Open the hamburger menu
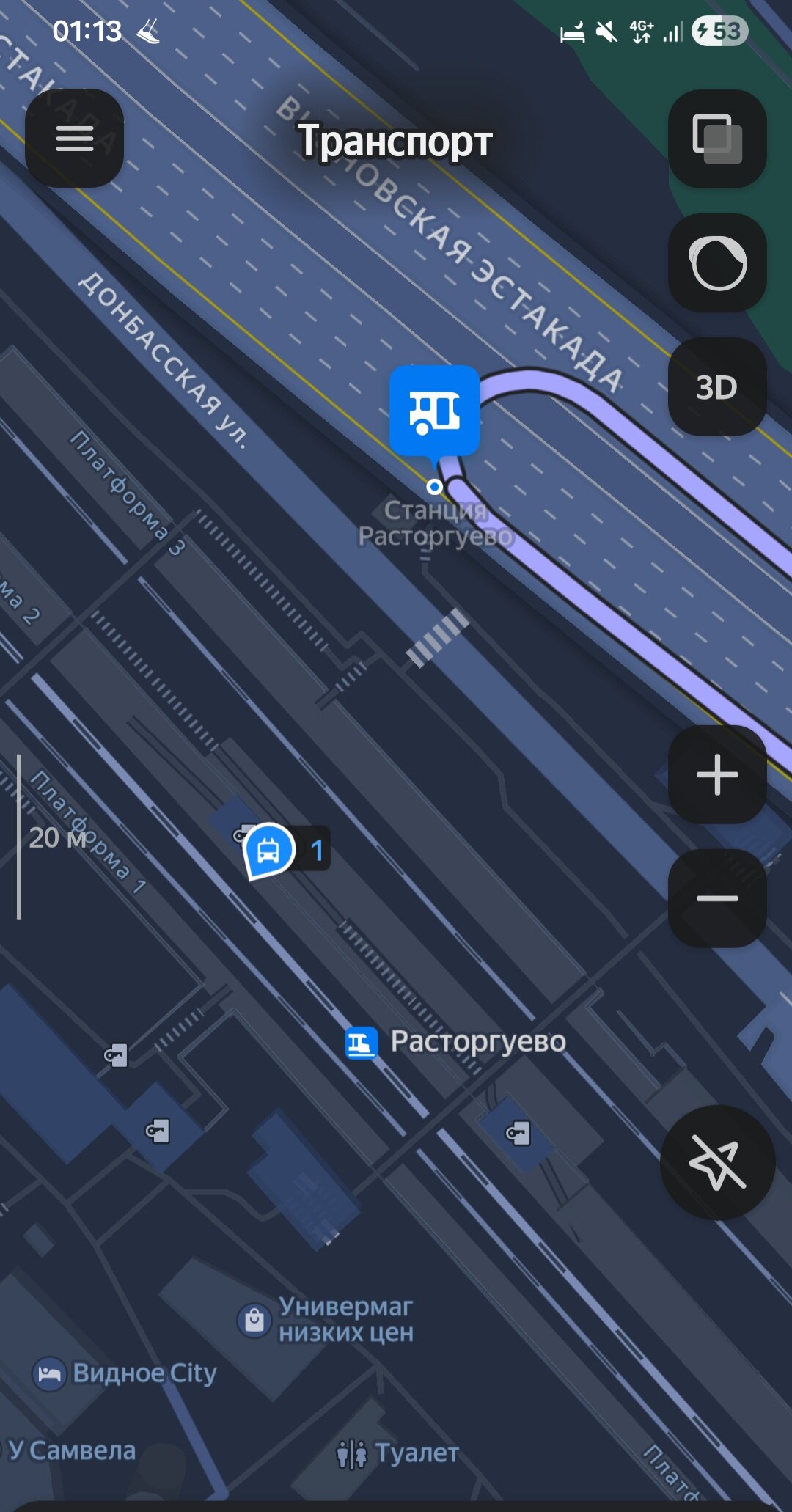Viewport: 792px width, 1512px height. pos(74,138)
